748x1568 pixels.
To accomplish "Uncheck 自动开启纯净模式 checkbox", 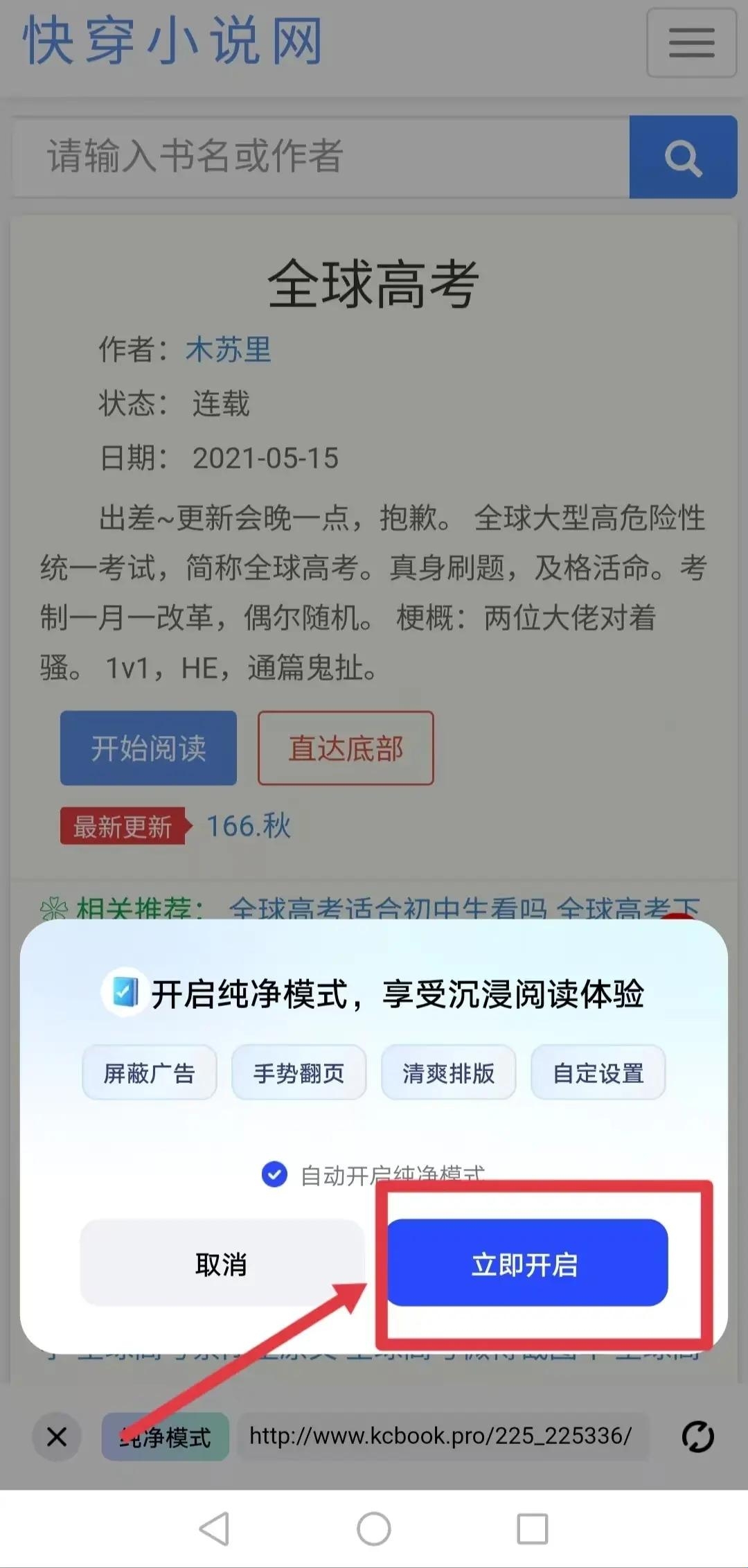I will pyautogui.click(x=274, y=1174).
